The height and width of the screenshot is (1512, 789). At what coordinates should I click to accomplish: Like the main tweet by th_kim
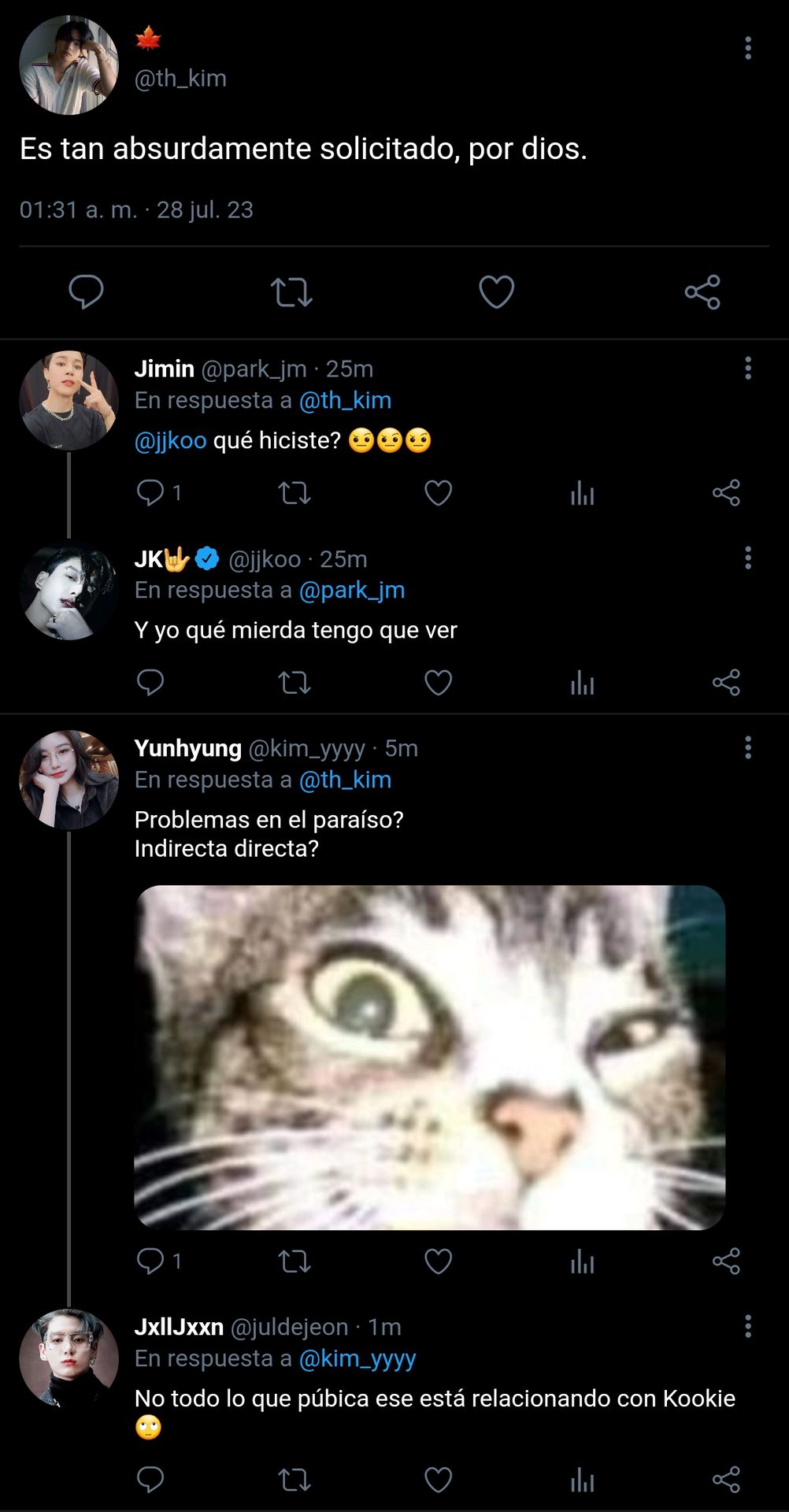497,292
